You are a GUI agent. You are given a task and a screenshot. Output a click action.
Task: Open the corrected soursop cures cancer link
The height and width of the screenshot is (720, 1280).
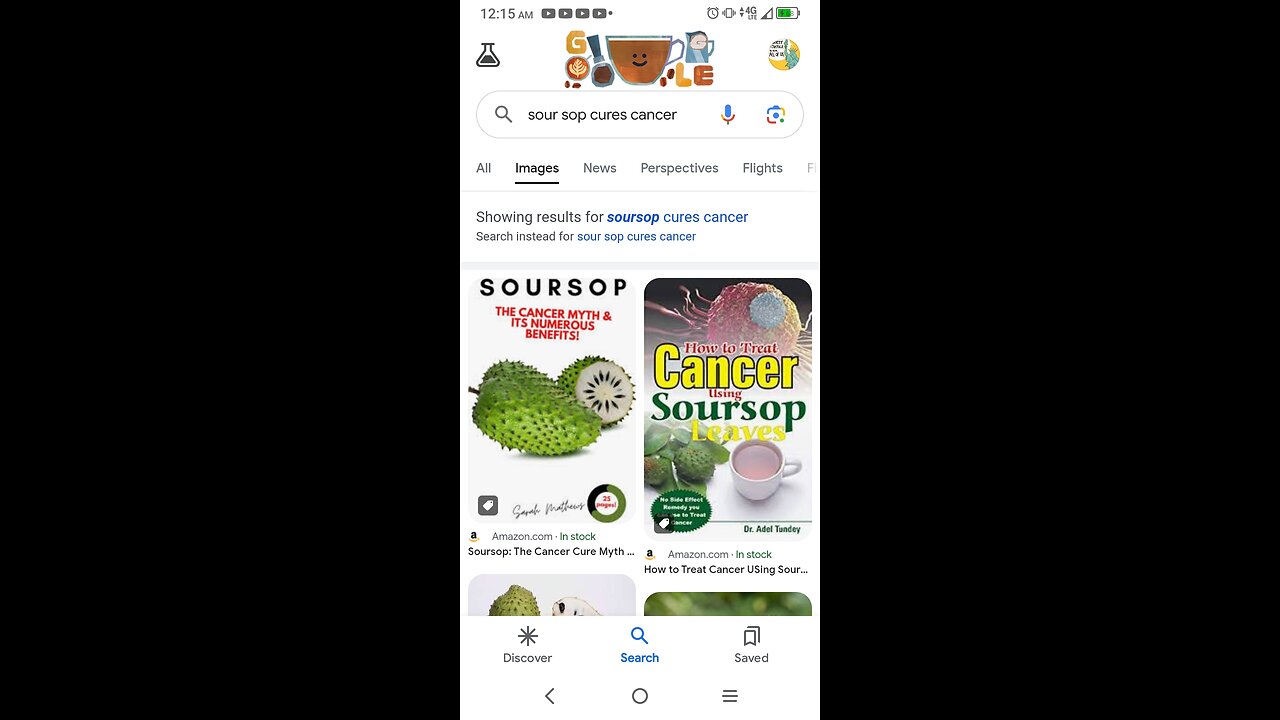coord(677,217)
